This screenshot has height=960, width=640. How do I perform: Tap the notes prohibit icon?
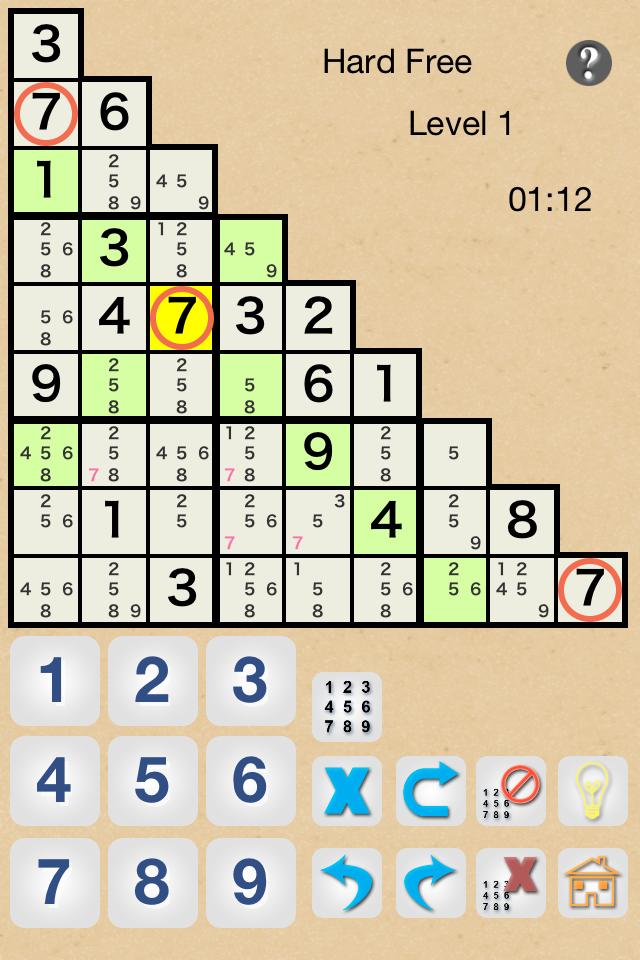coord(511,790)
